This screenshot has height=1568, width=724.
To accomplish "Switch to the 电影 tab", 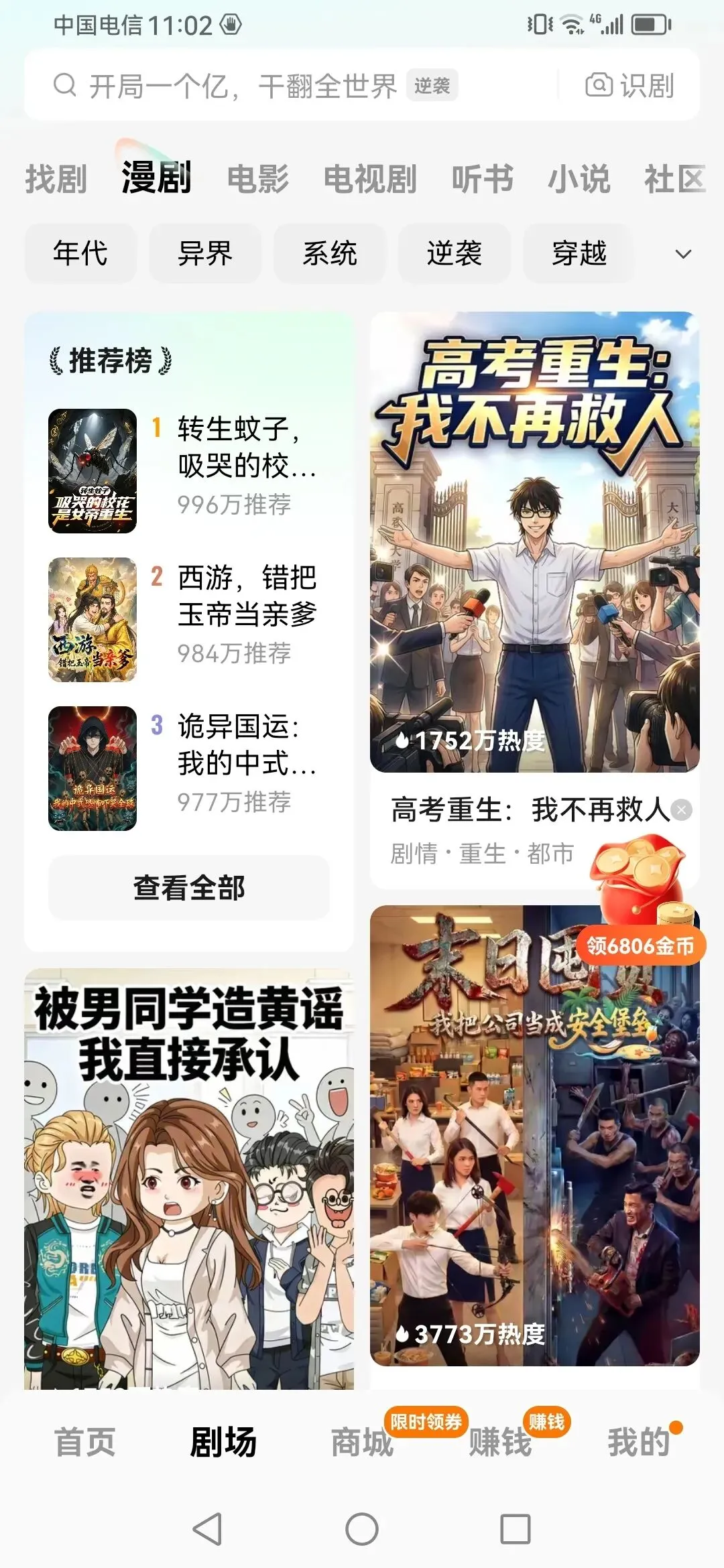I will [x=258, y=179].
